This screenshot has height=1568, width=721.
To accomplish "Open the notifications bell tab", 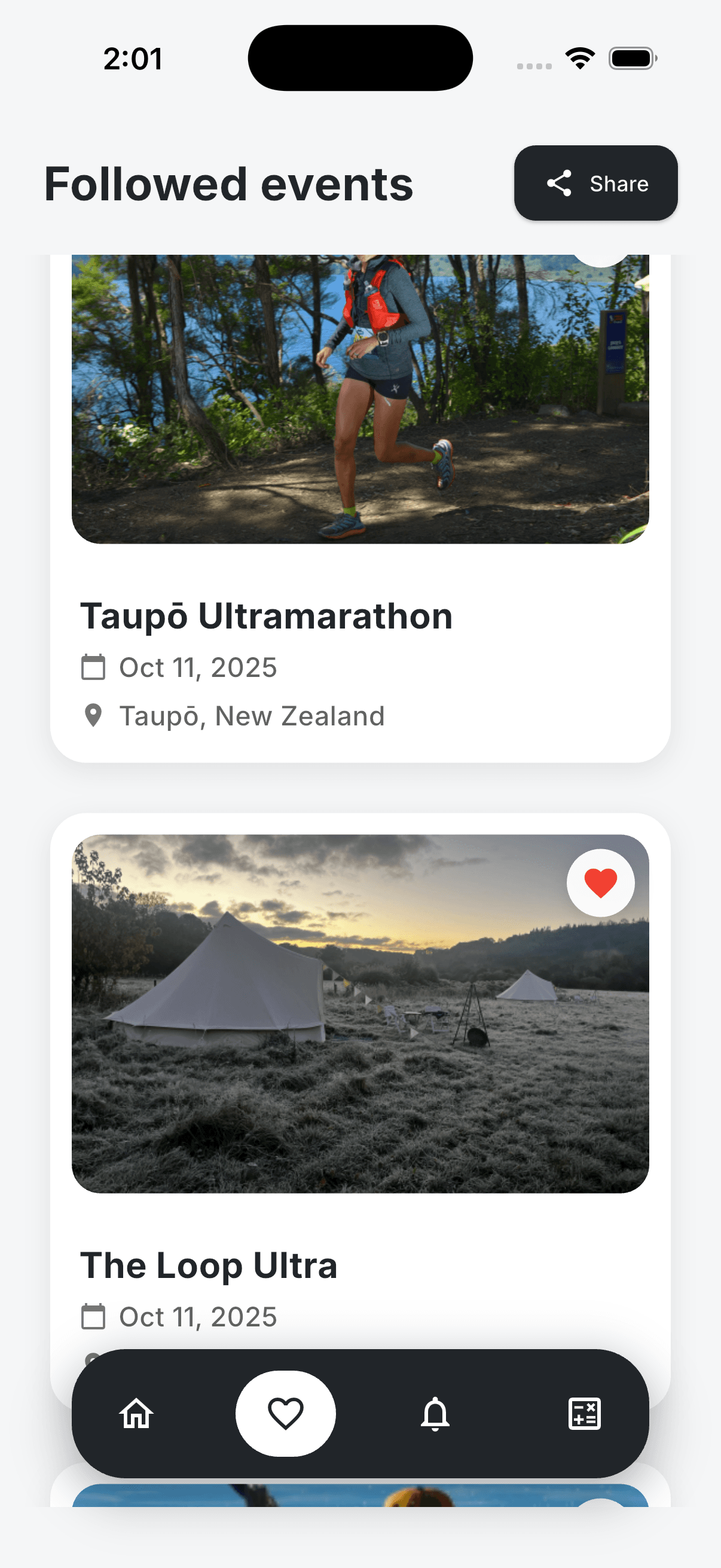I will pyautogui.click(x=435, y=1413).
